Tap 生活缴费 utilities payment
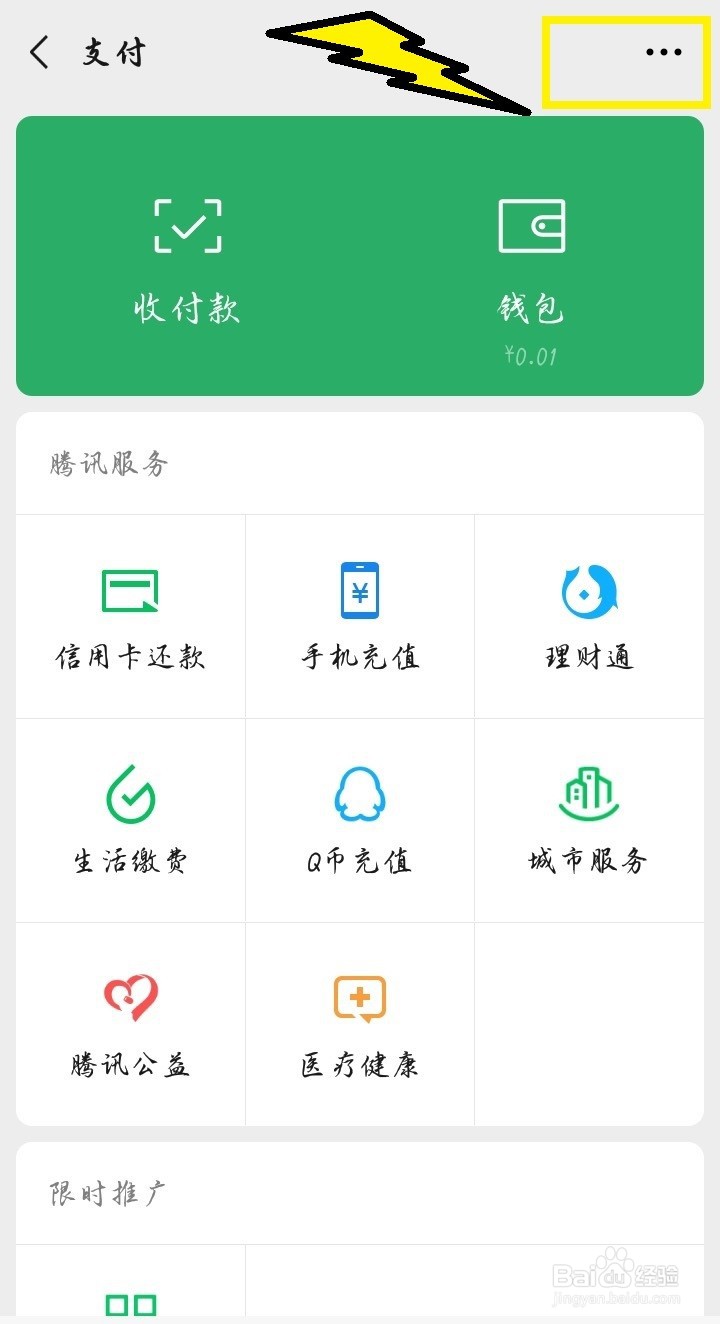 coord(130,822)
